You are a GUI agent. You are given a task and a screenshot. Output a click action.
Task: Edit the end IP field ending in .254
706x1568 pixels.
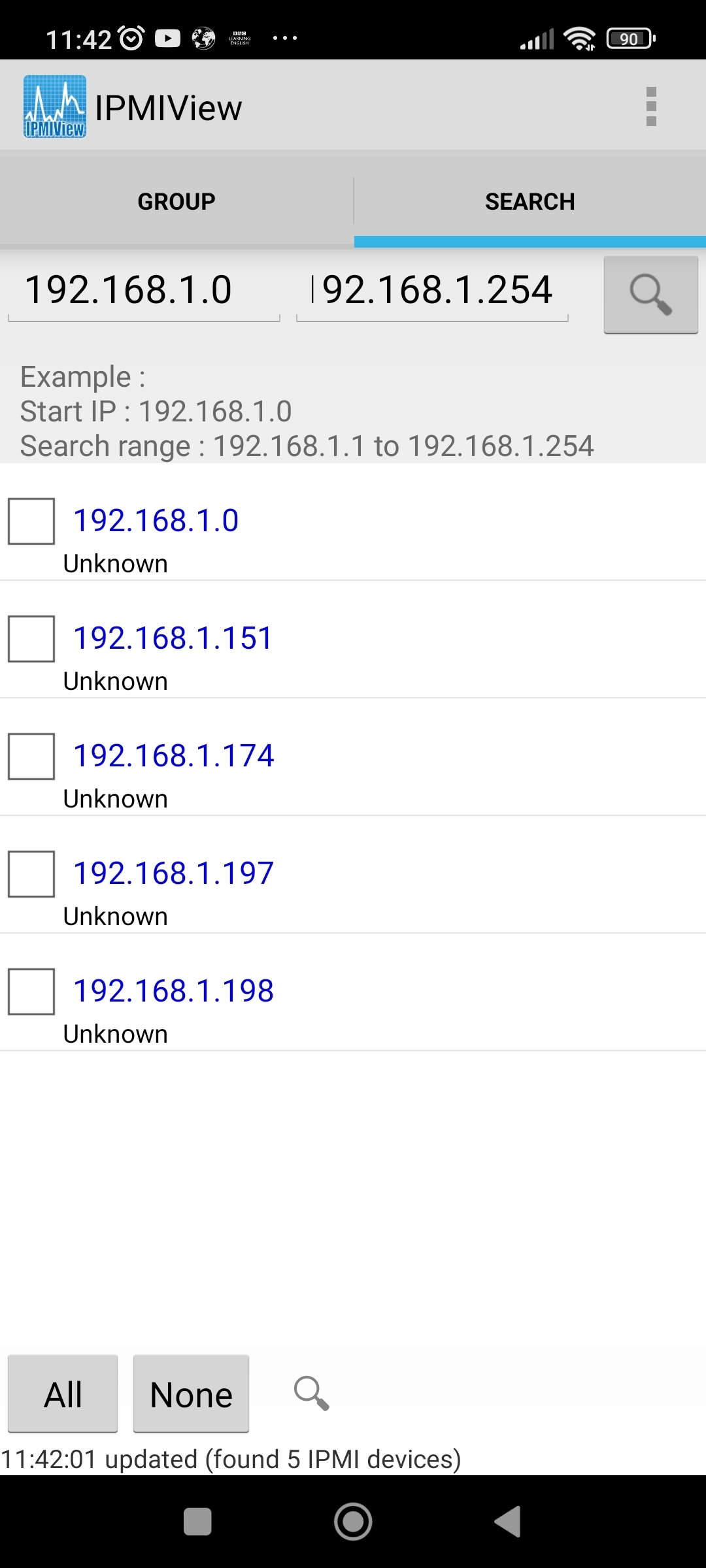(433, 290)
